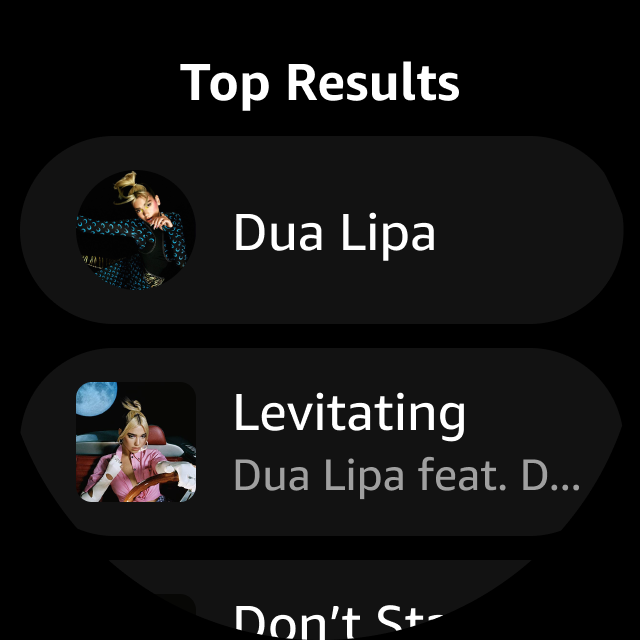Select the song Levitating
Screen dimensions: 640x640
(320, 441)
